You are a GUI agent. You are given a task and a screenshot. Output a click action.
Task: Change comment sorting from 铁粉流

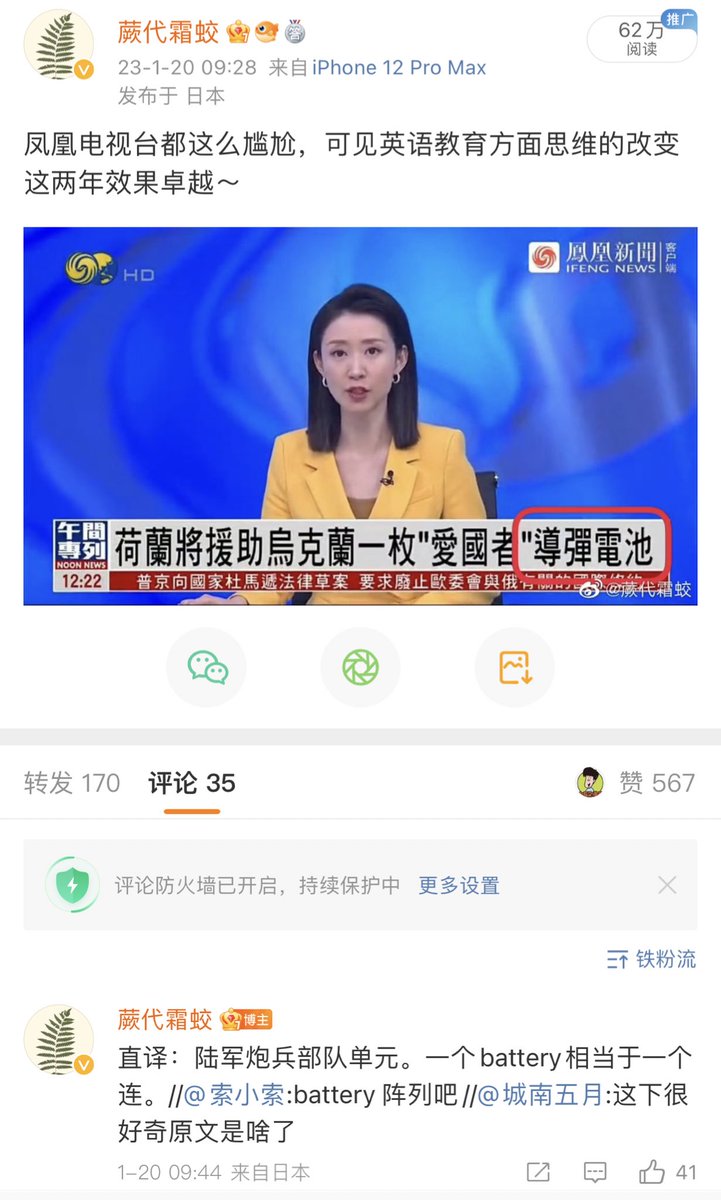pos(651,960)
